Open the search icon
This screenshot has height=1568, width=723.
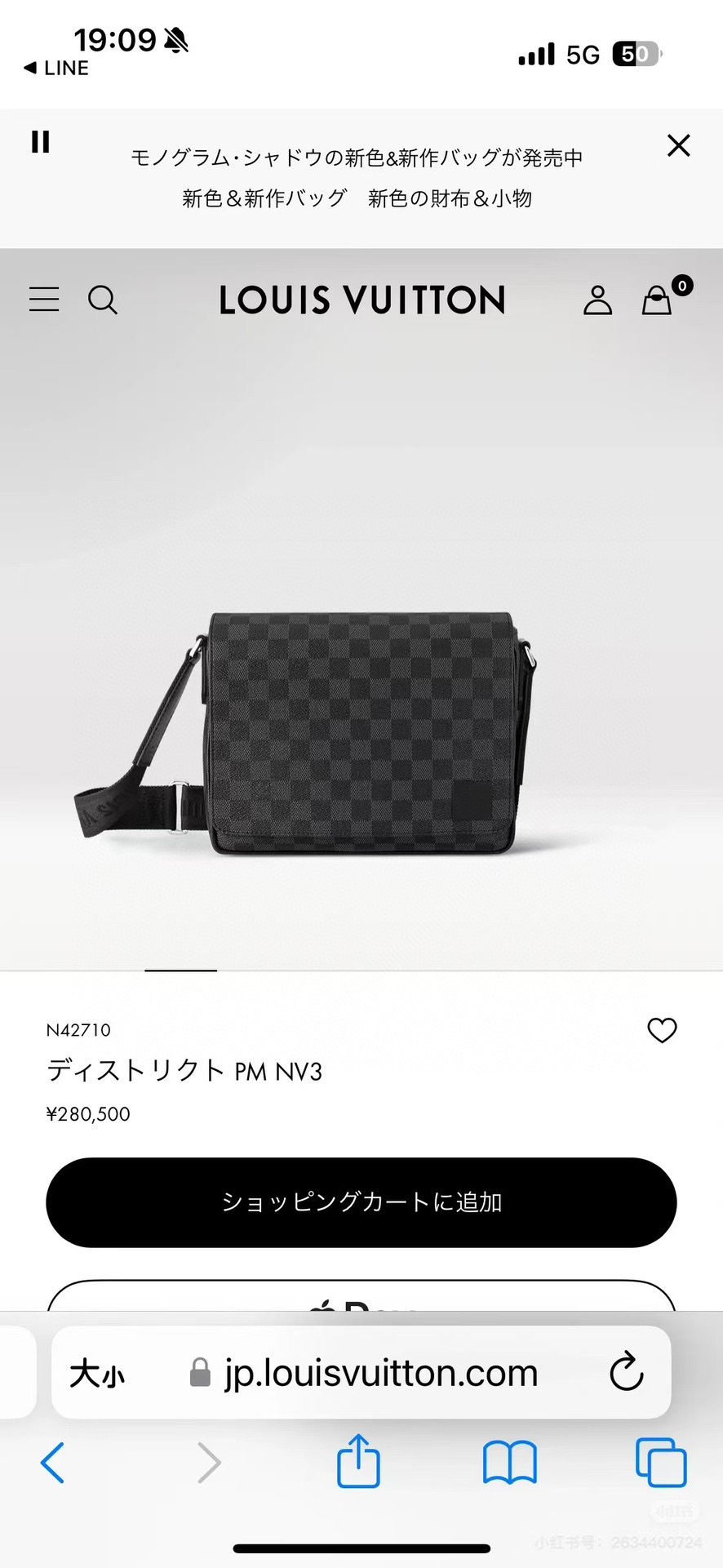point(103,300)
